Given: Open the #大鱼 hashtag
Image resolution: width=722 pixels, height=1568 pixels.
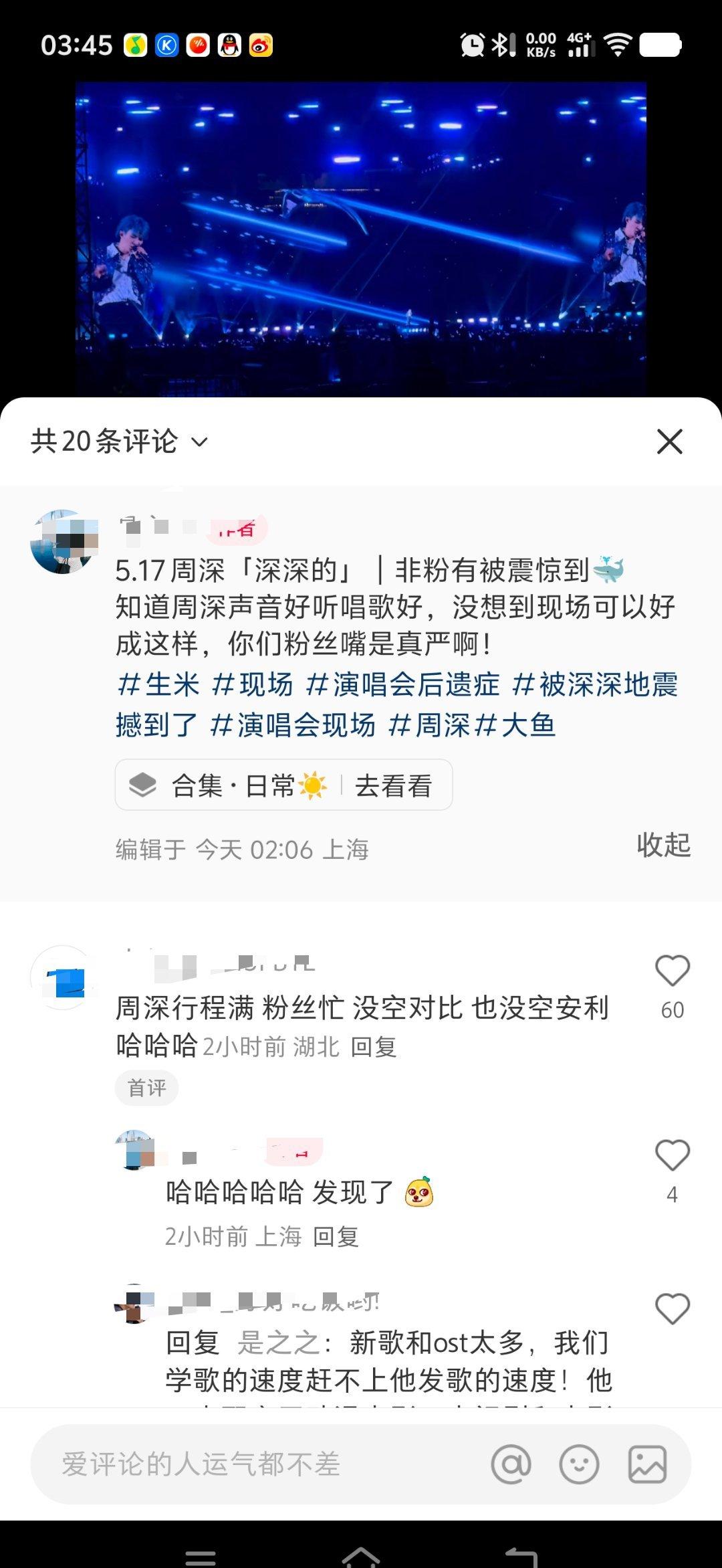Looking at the screenshot, I should [515, 725].
